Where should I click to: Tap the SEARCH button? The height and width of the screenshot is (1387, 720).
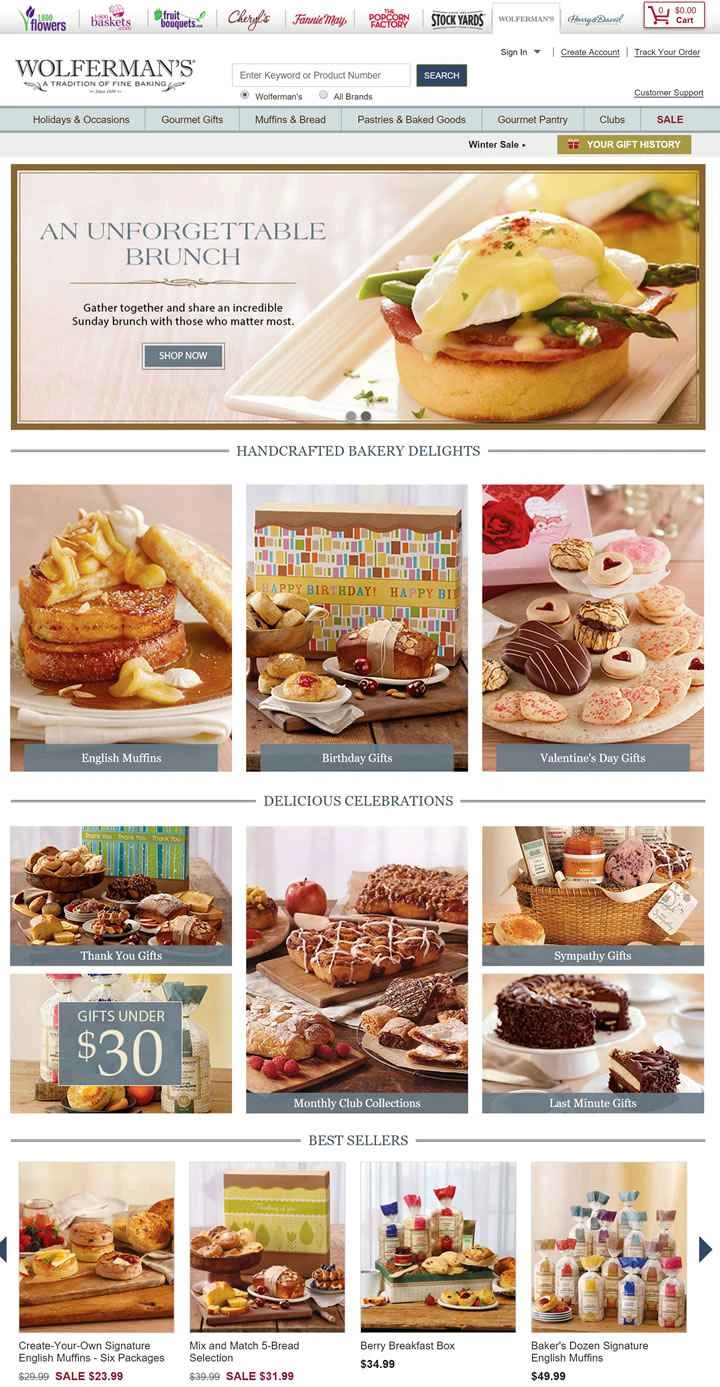coord(441,75)
